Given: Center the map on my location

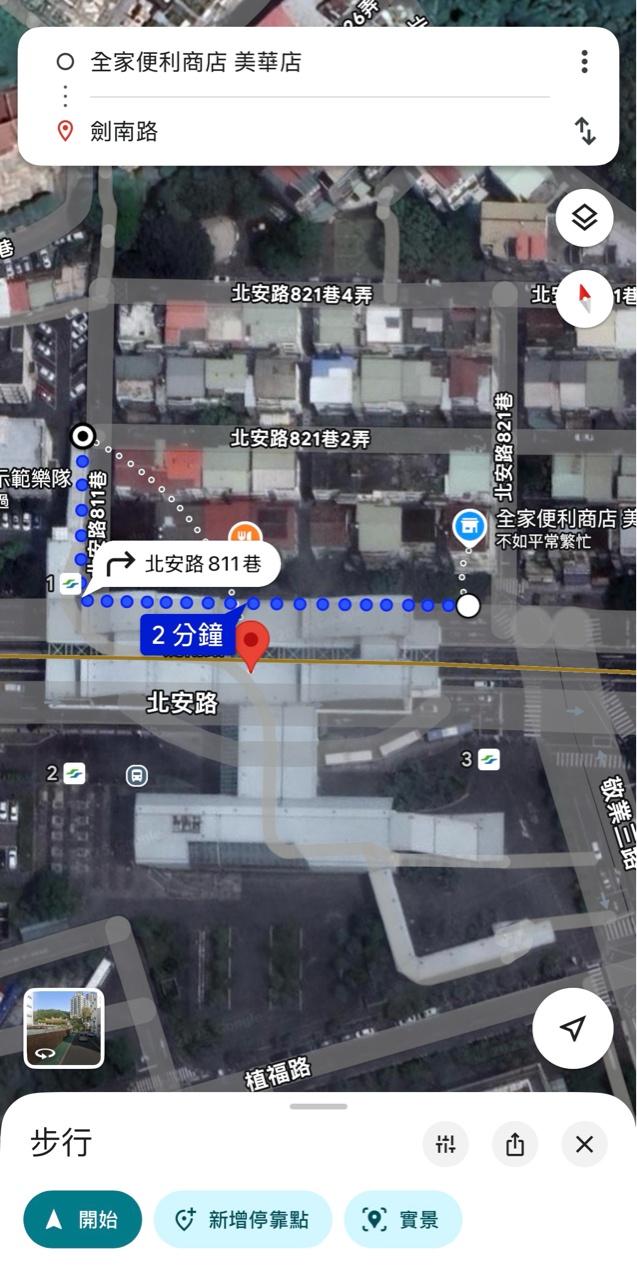Looking at the screenshot, I should pyautogui.click(x=572, y=1029).
